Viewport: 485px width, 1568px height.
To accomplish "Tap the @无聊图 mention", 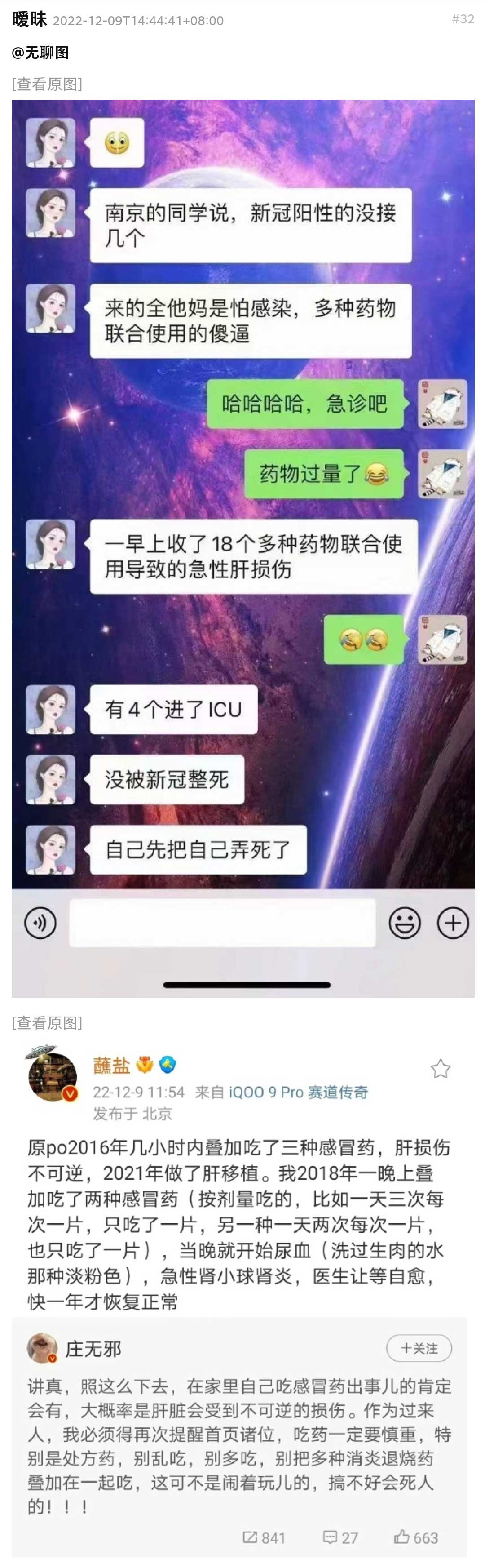I will tap(40, 53).
